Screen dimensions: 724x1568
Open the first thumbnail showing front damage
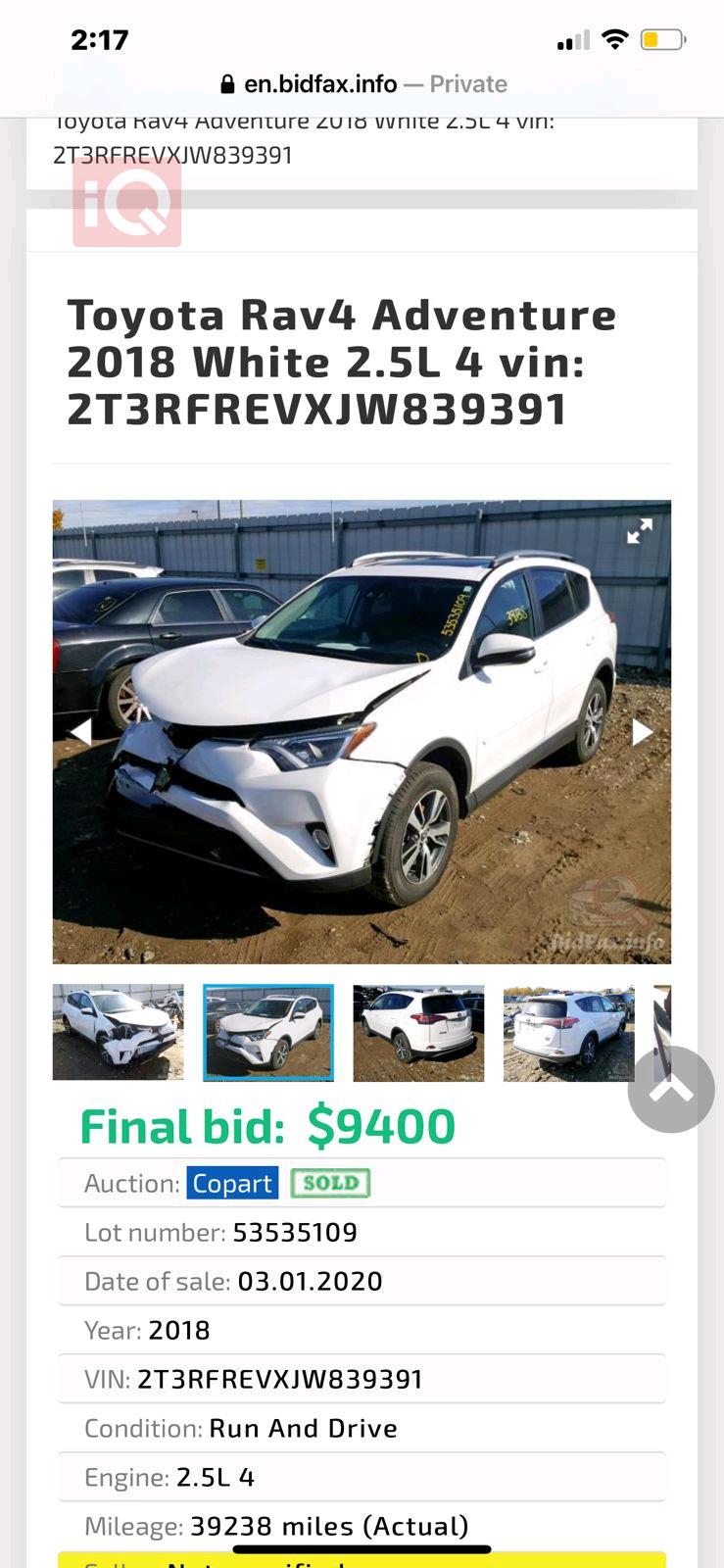coord(118,1032)
